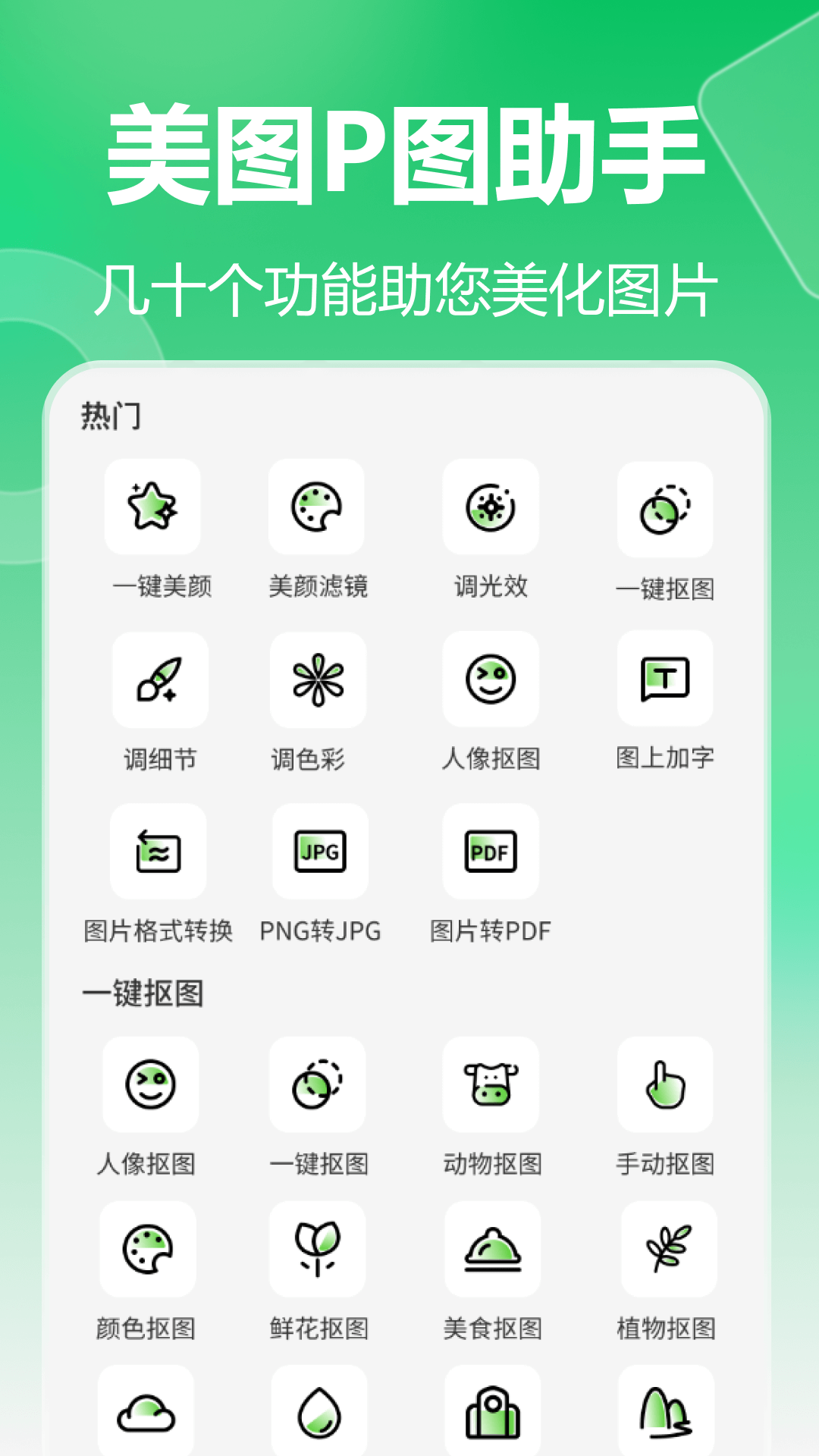Open the PNG转JPG converter

(321, 852)
